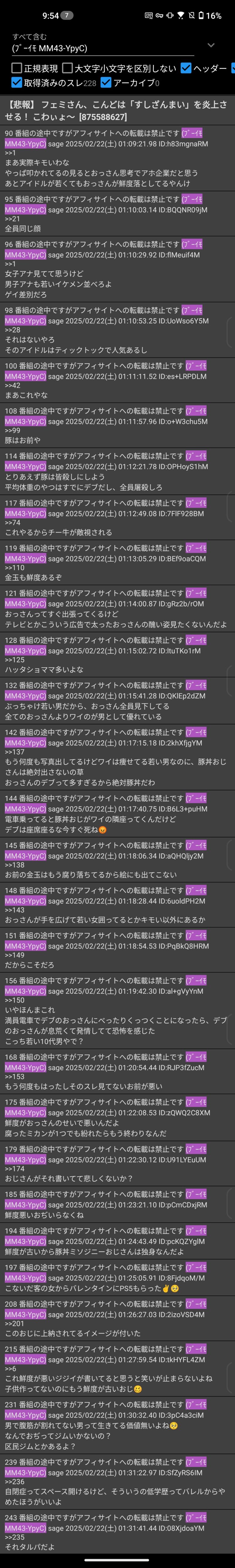Open thread title 【悲報】フェミさん

tap(116, 110)
